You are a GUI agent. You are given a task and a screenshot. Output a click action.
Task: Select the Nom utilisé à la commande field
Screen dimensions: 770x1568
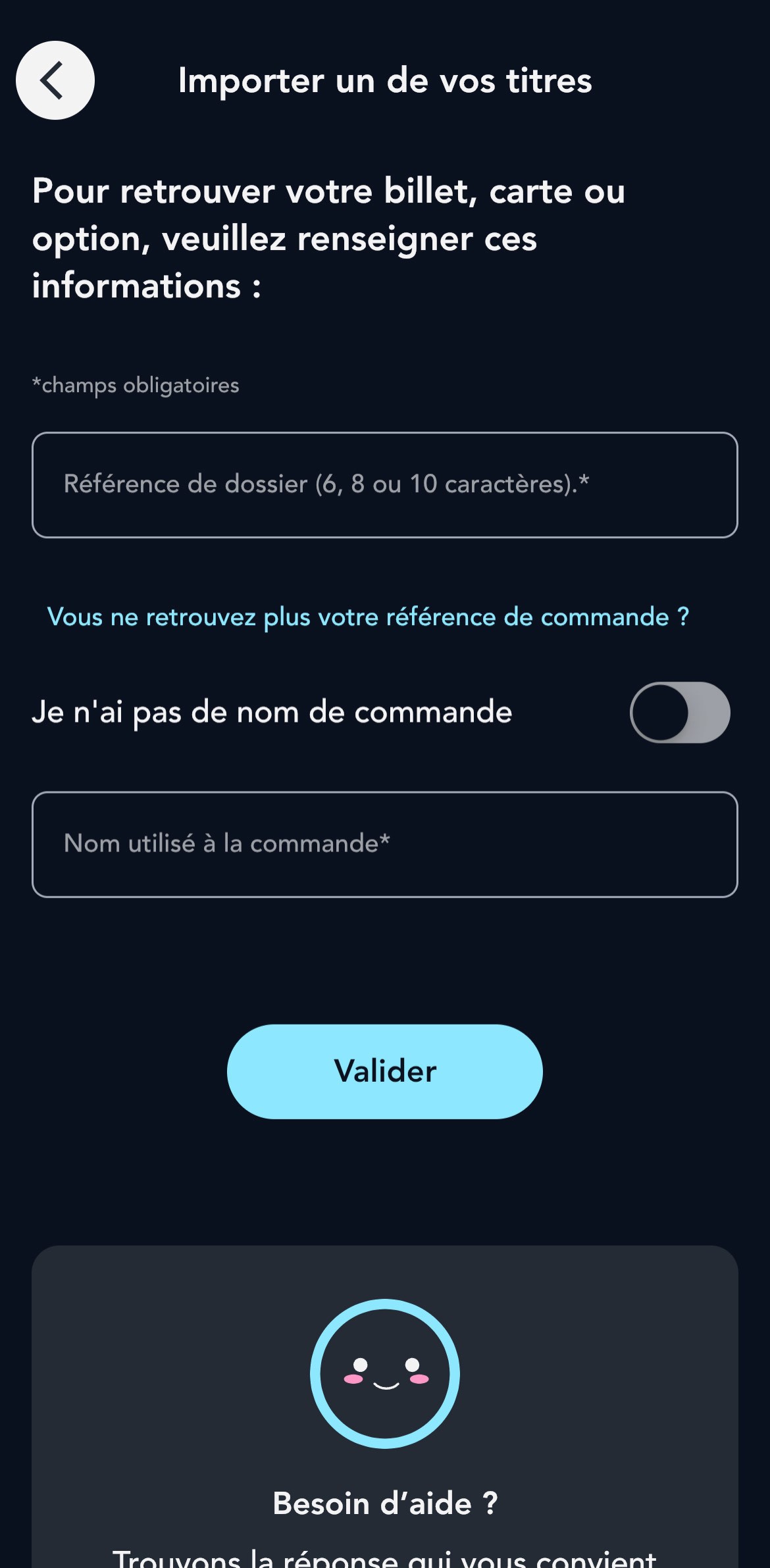coord(384,844)
